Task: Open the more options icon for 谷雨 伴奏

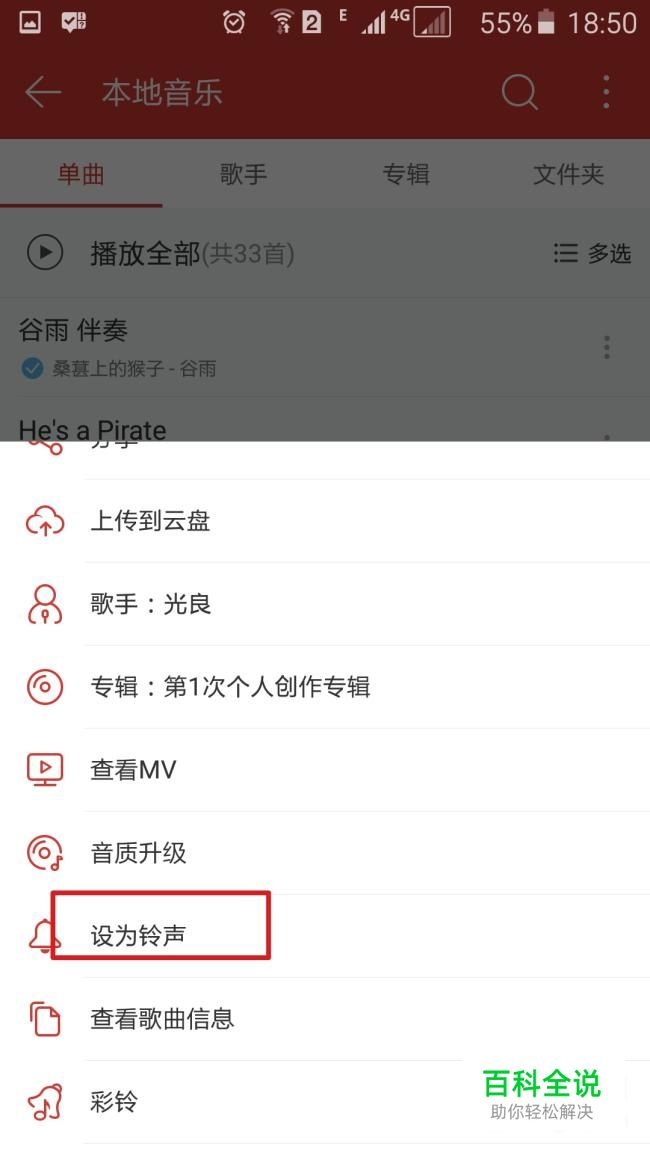Action: [x=607, y=347]
